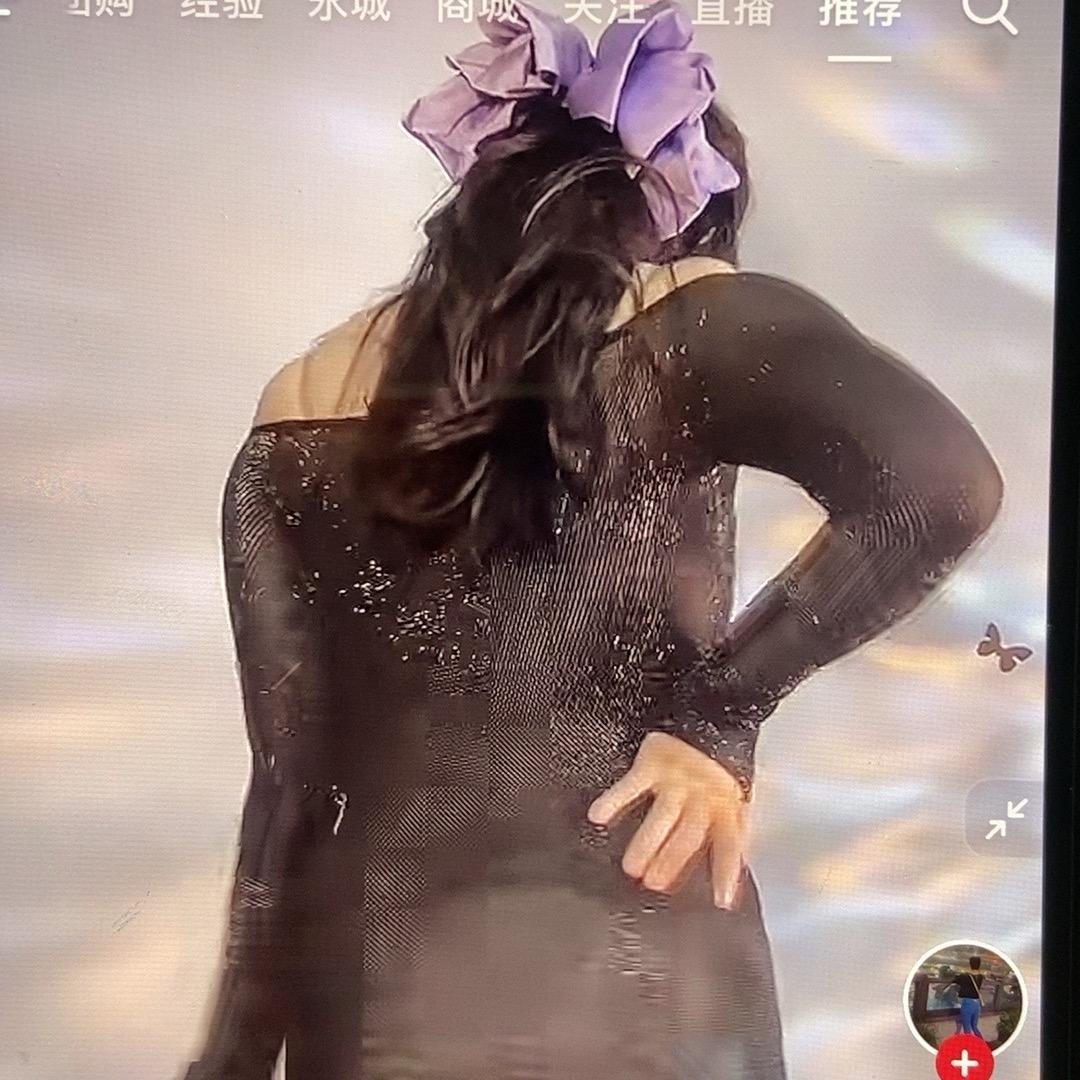Viewport: 1080px width, 1080px height.
Task: Open the 商城 tab
Action: point(478,10)
